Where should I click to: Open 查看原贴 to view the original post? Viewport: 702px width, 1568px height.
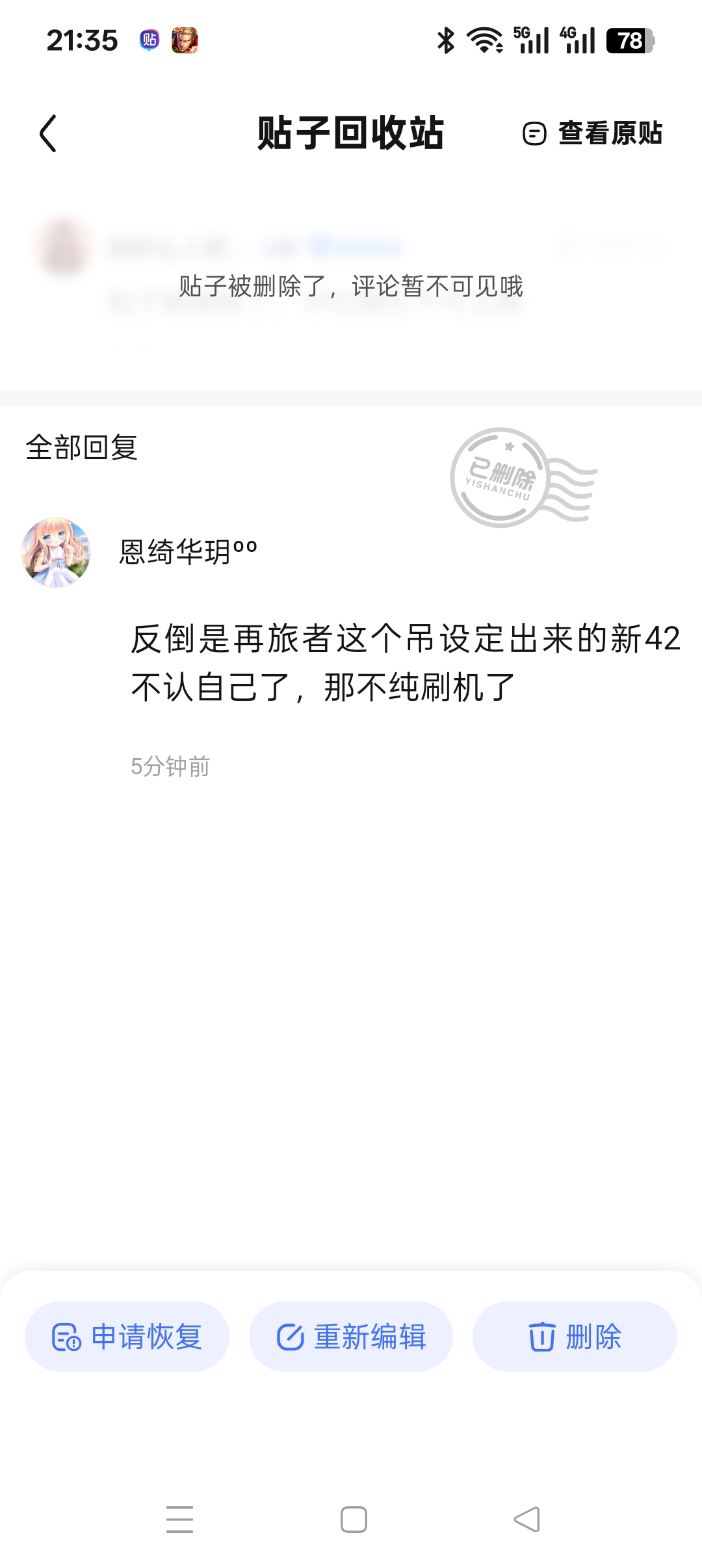pyautogui.click(x=593, y=134)
